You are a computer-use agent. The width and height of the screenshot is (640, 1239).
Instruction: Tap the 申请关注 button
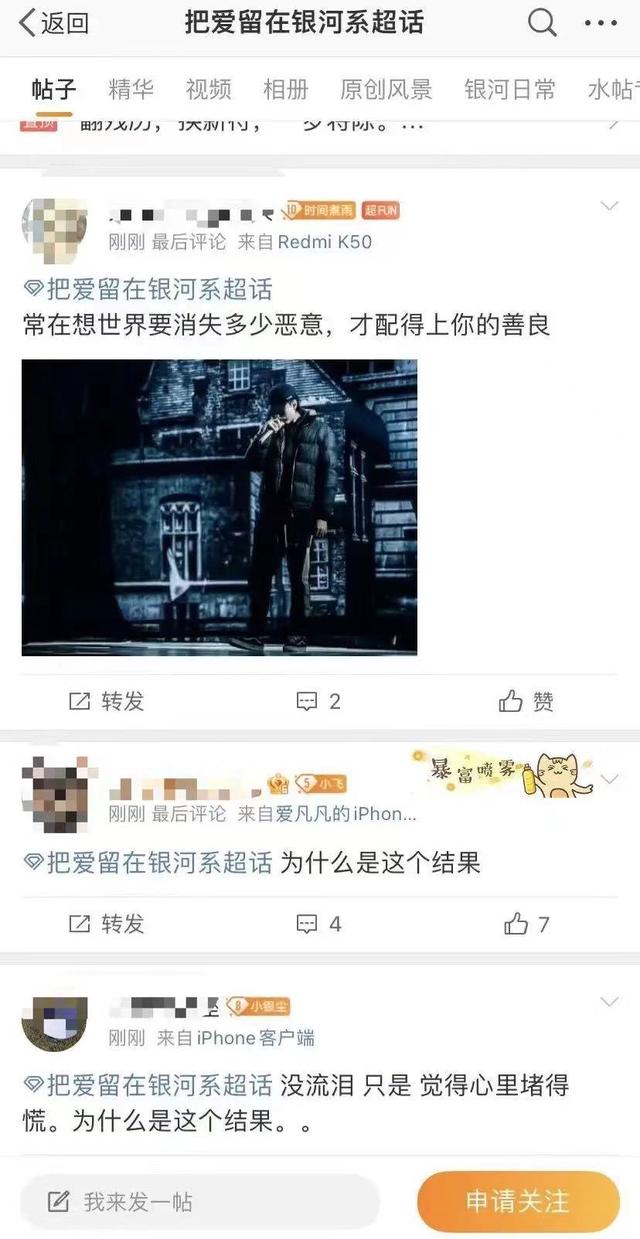(x=518, y=1201)
